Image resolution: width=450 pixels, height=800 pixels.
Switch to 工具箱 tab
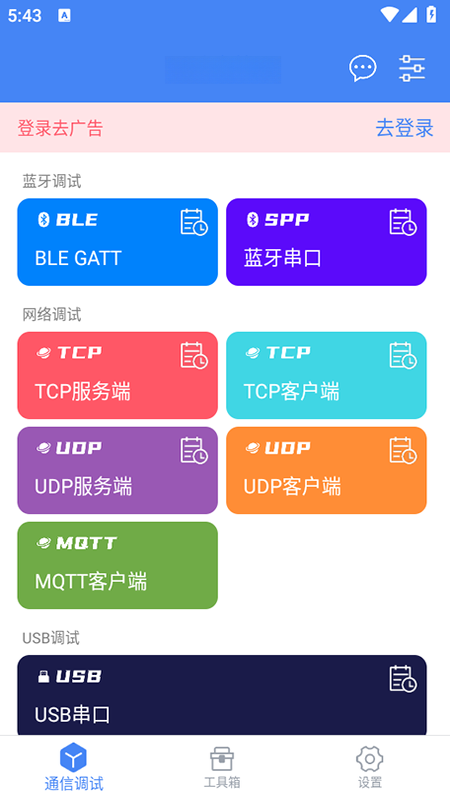[222, 767]
